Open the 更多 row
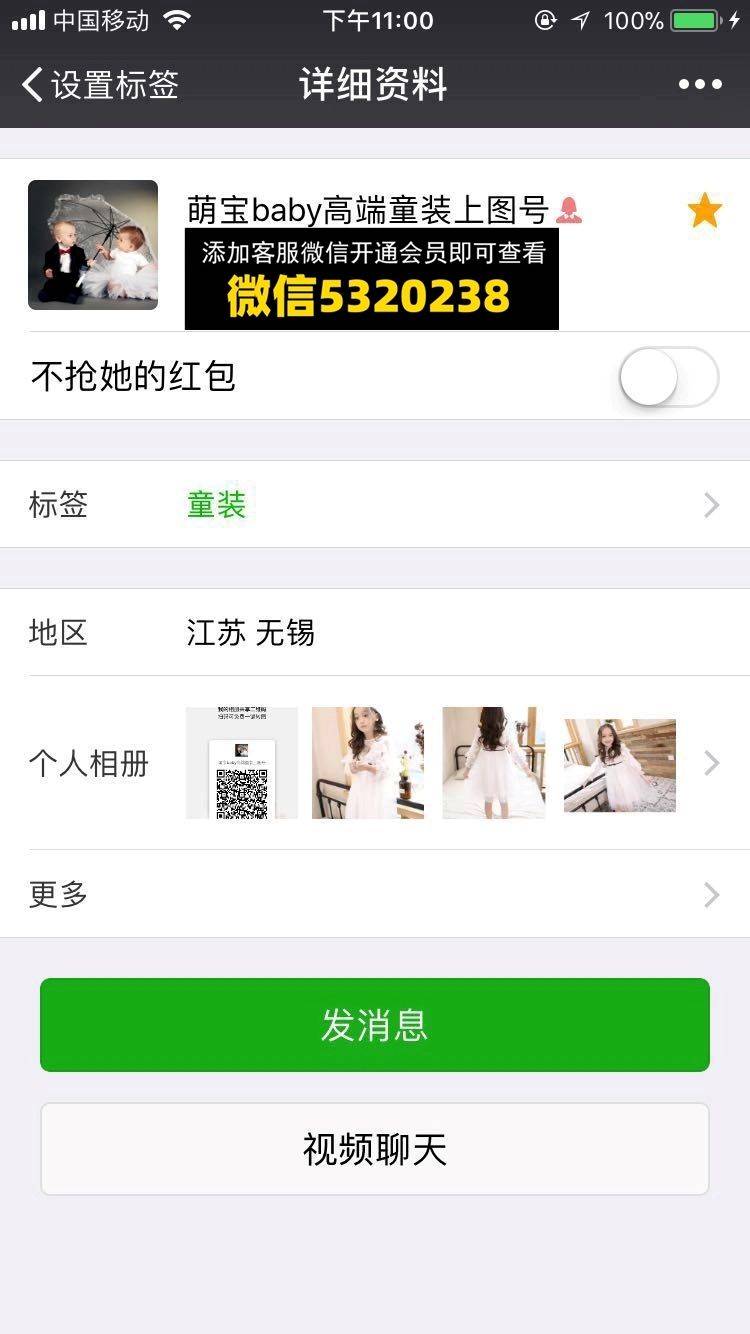The height and width of the screenshot is (1334, 750). 375,894
